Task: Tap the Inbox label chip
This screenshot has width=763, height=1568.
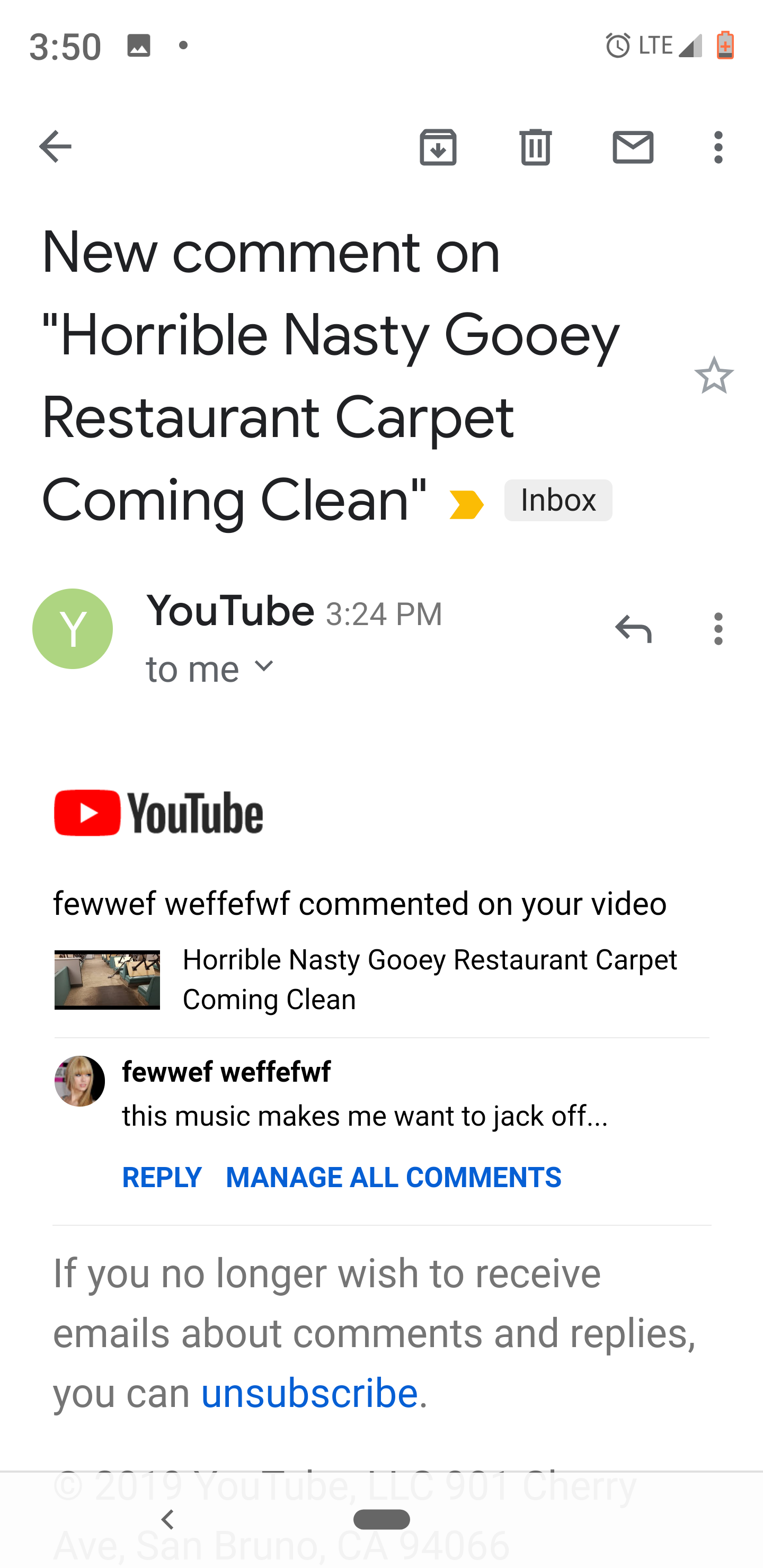Action: click(x=558, y=501)
